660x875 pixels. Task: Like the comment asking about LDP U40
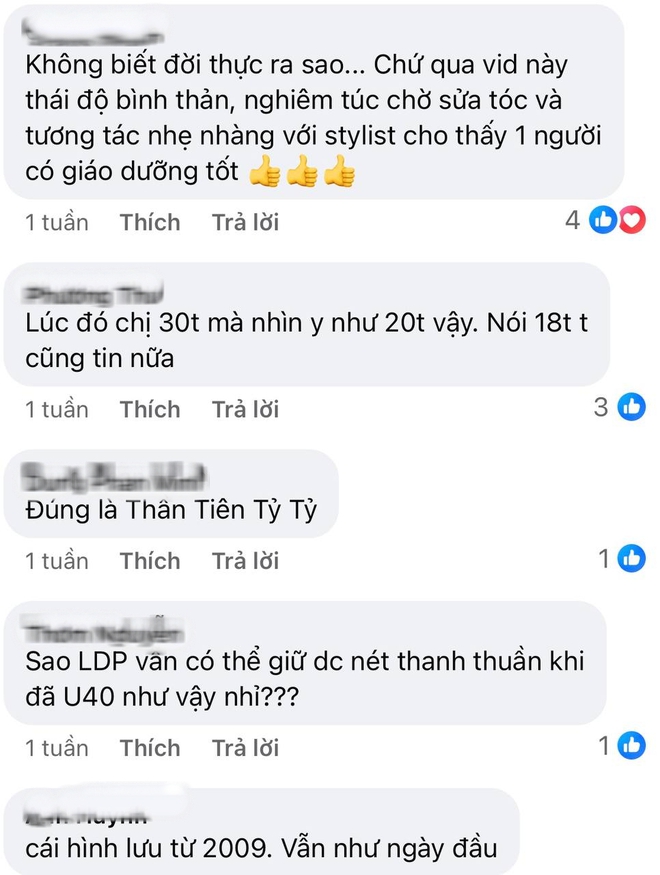point(150,748)
